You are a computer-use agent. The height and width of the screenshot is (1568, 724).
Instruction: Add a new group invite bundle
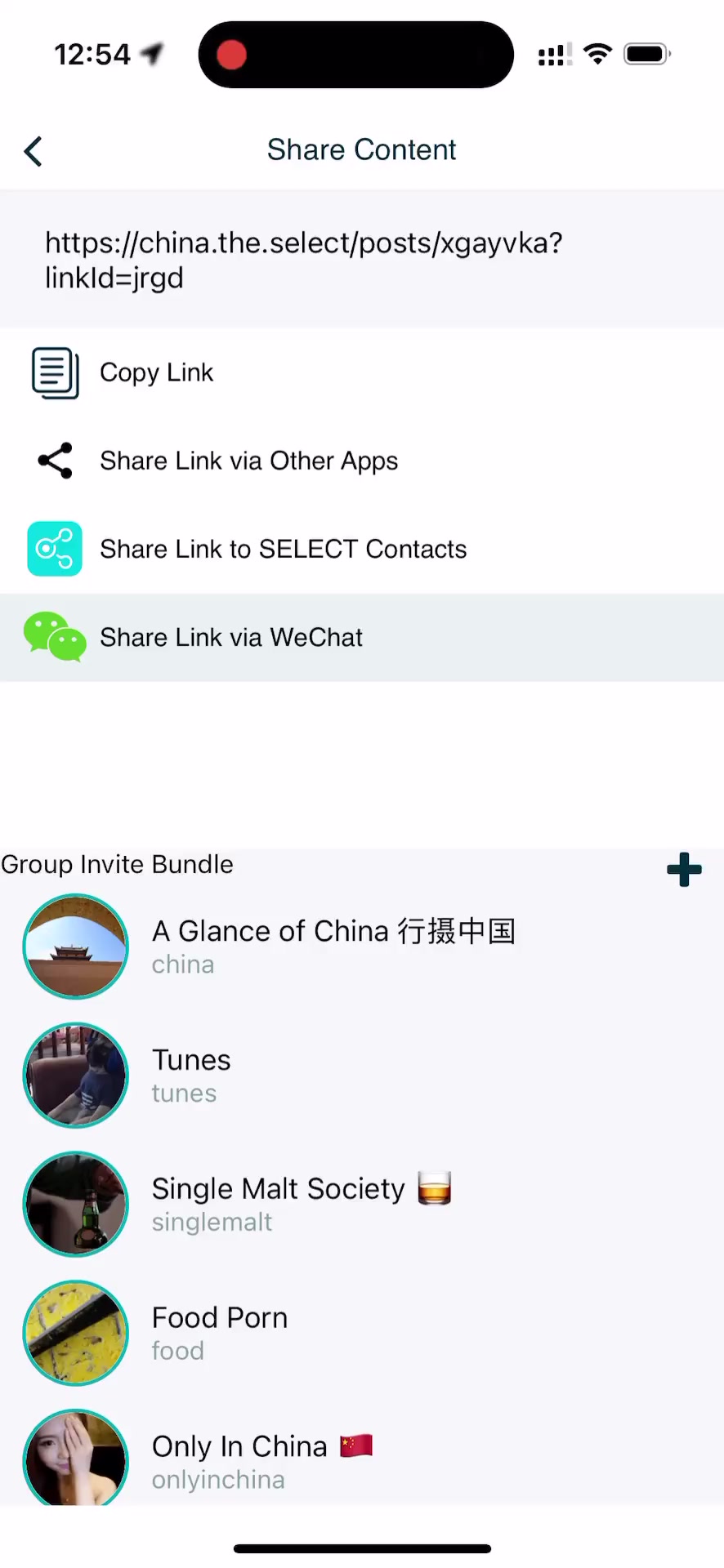(x=684, y=870)
